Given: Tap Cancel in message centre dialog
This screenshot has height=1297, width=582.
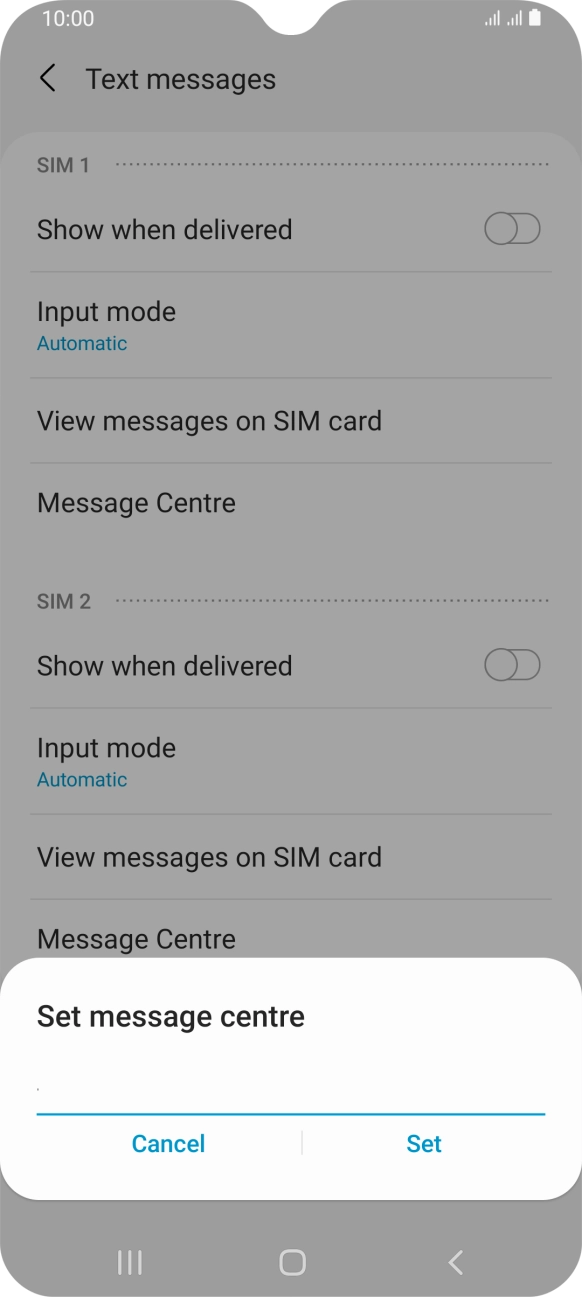Looking at the screenshot, I should click(x=168, y=1144).
